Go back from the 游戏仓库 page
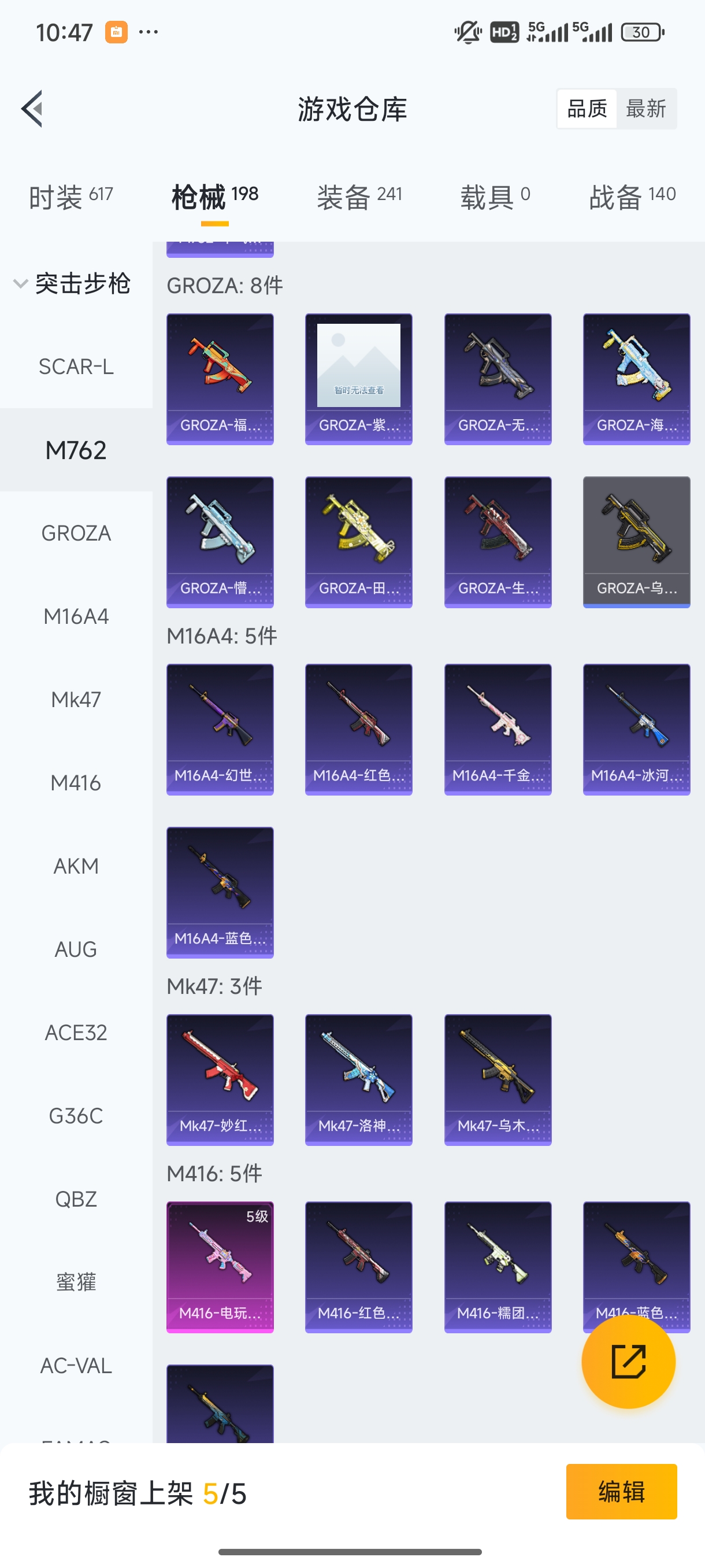The width and height of the screenshot is (705, 1568). click(32, 109)
